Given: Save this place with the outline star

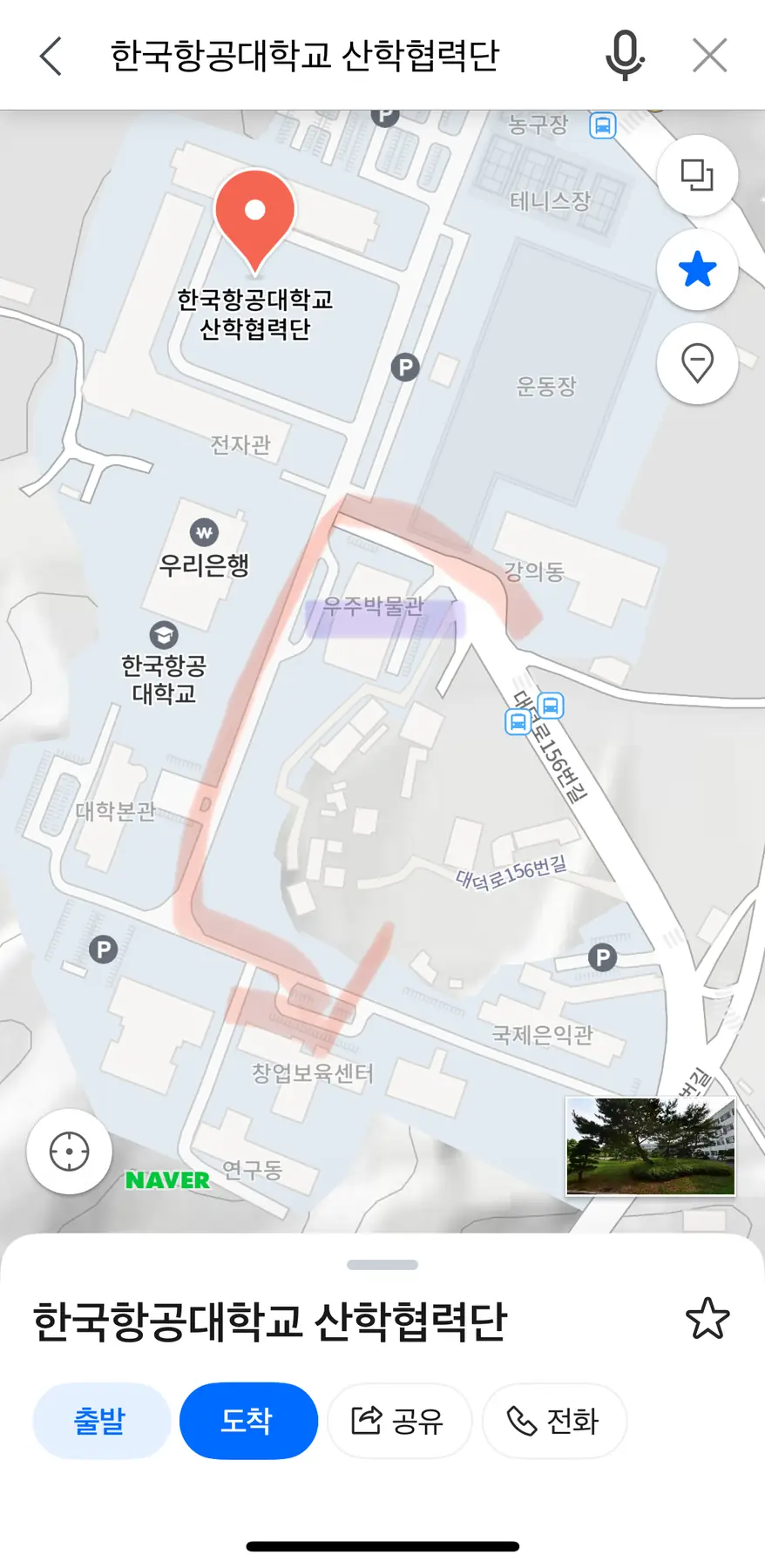Looking at the screenshot, I should coord(707,1318).
